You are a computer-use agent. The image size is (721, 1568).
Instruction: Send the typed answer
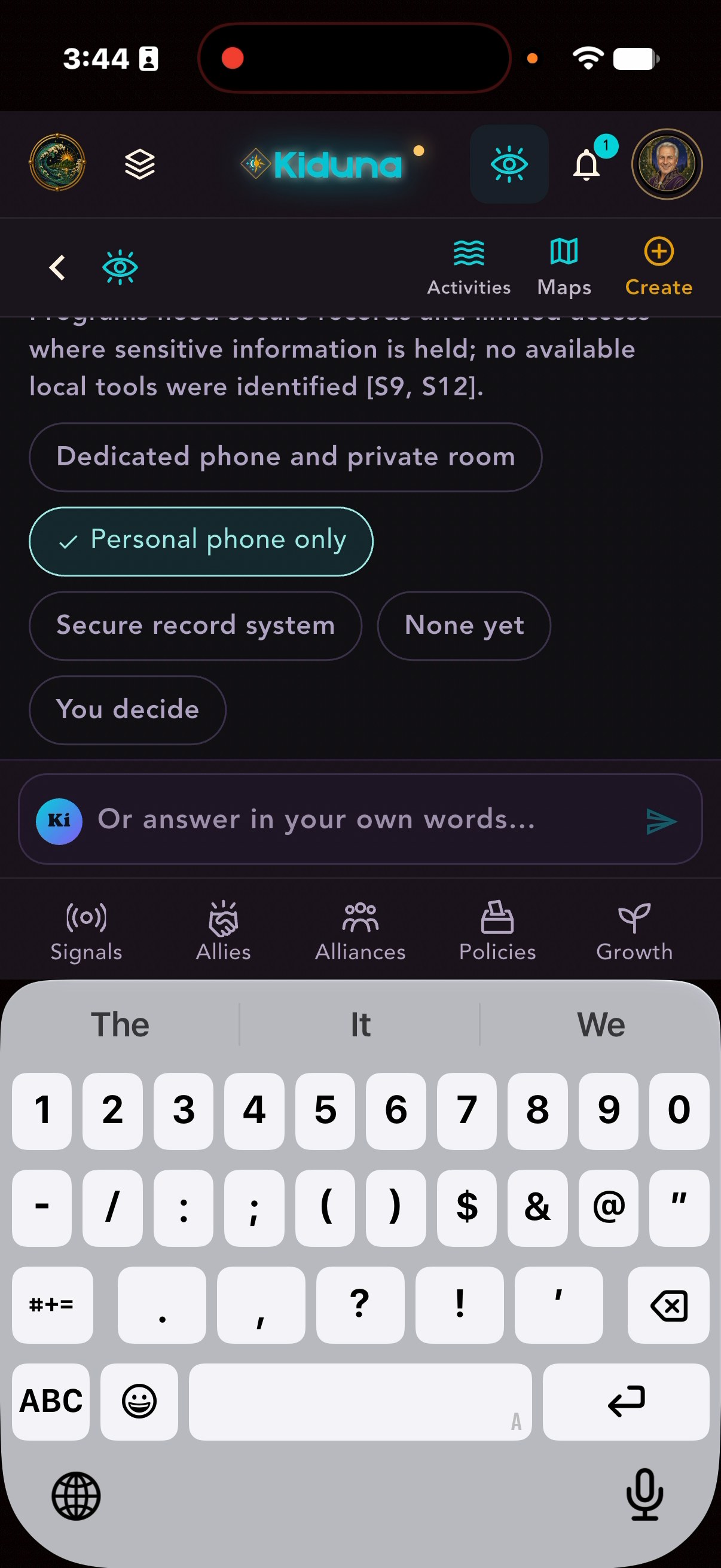pos(661,820)
